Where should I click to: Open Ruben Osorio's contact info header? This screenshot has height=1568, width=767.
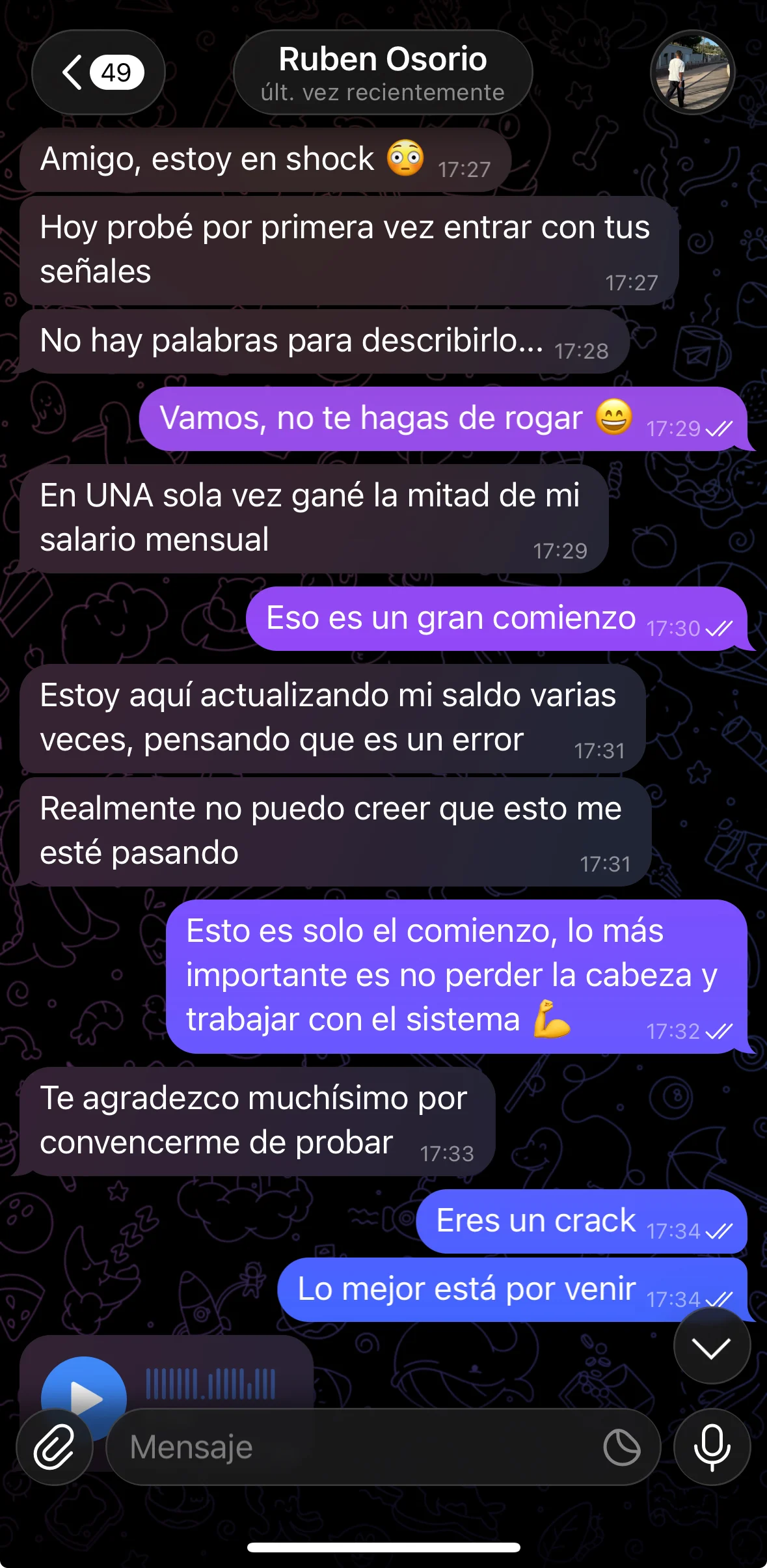click(383, 72)
